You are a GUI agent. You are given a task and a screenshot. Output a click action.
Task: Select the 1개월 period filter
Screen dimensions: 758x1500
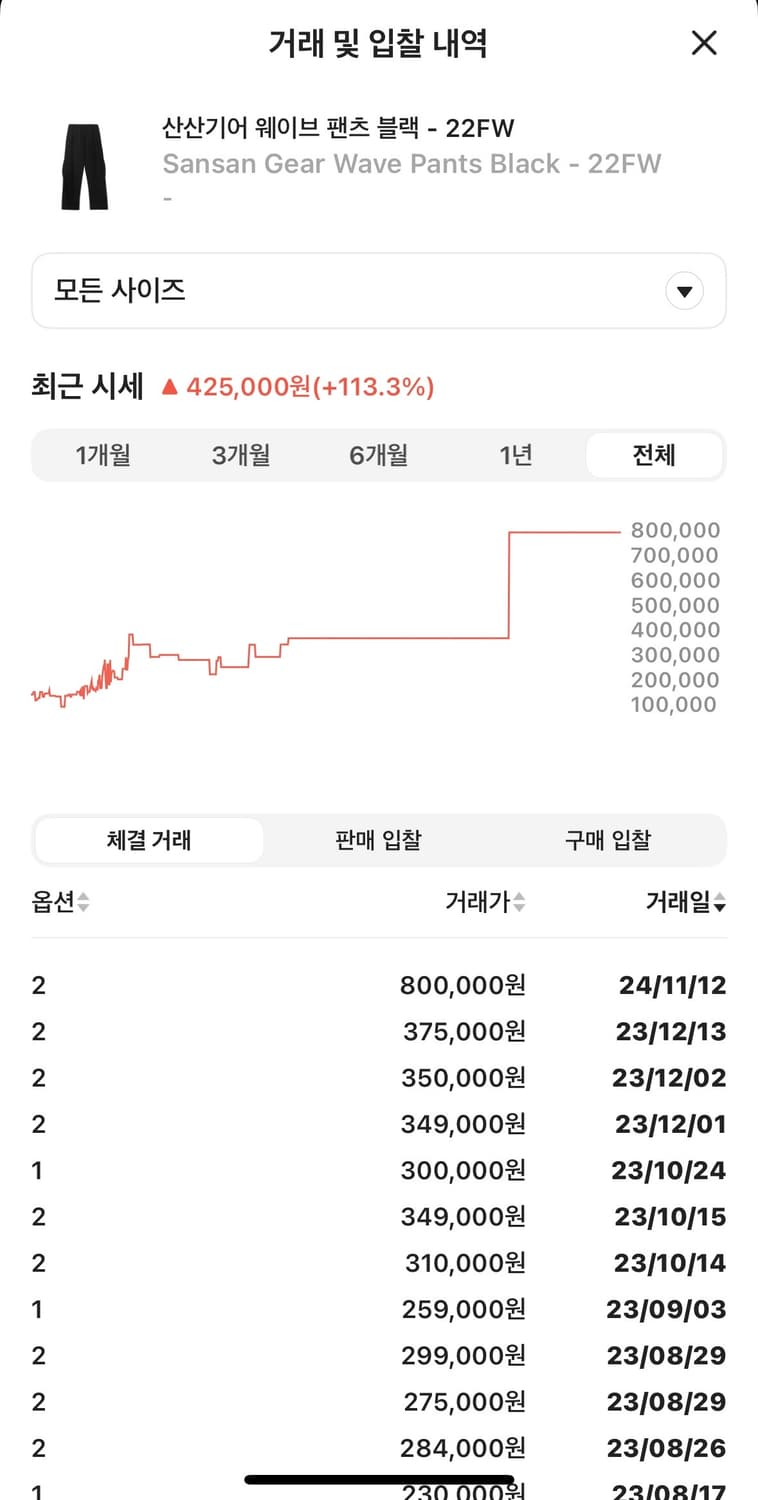[102, 455]
